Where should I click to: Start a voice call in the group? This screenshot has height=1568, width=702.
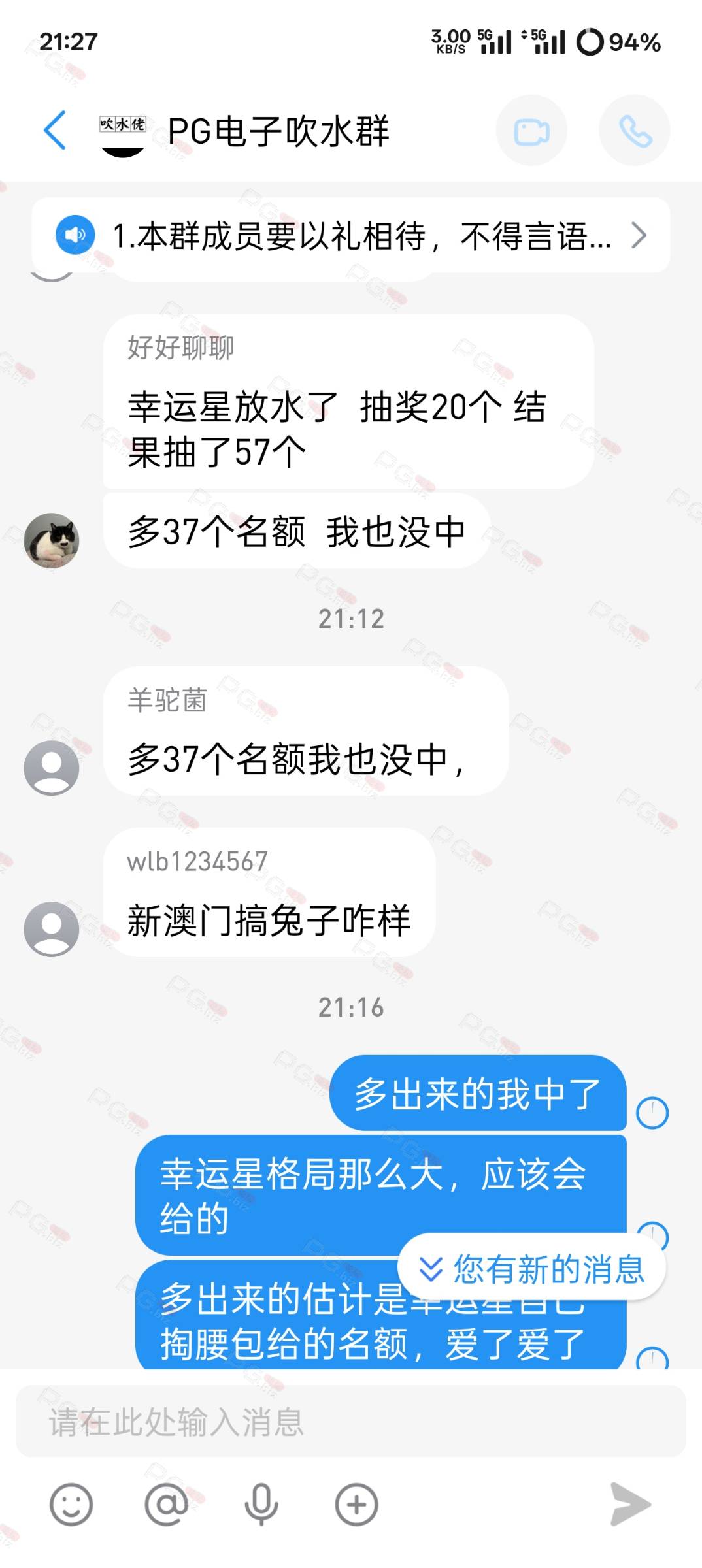point(635,131)
